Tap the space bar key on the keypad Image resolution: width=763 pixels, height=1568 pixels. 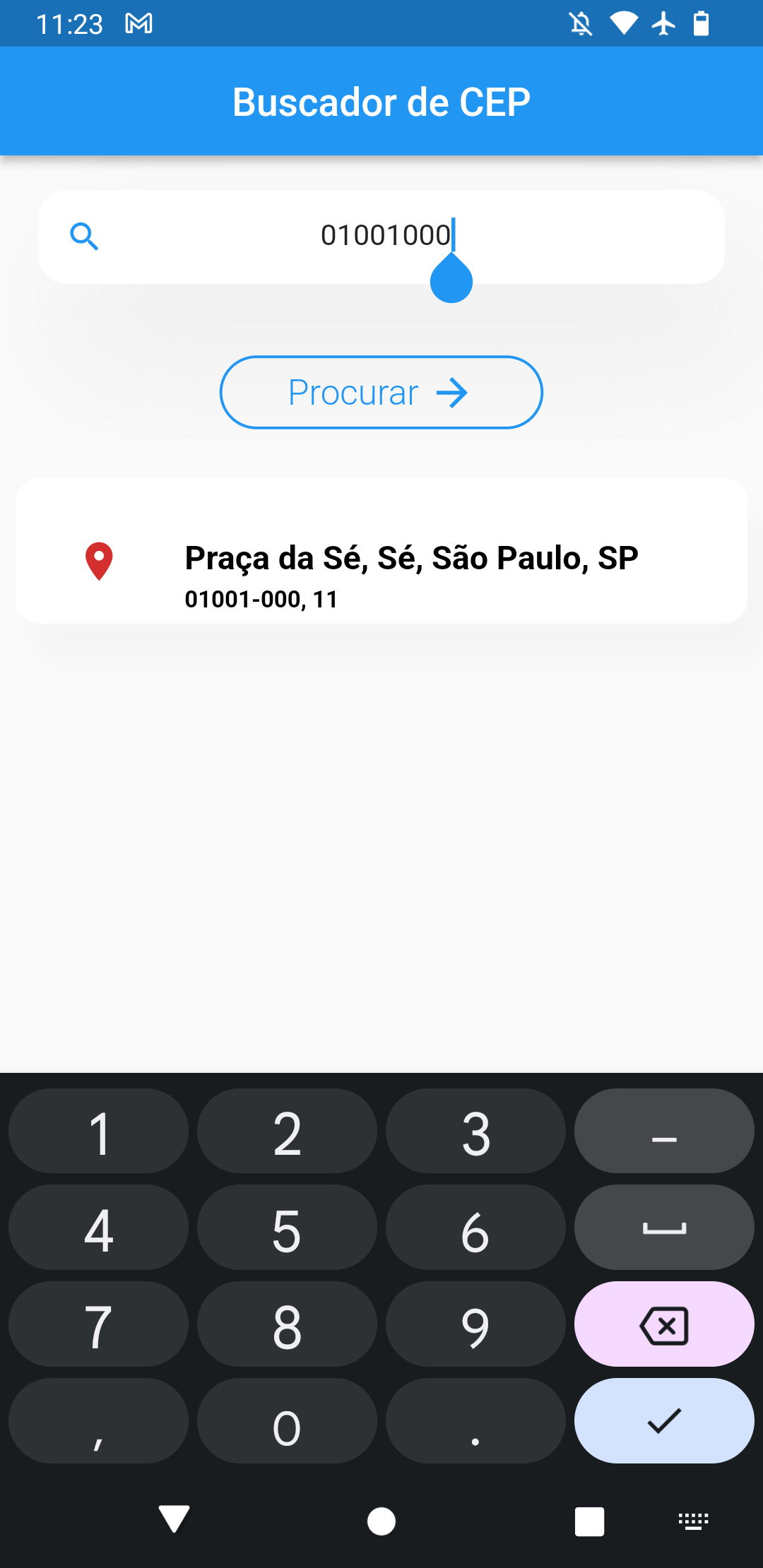point(663,1228)
